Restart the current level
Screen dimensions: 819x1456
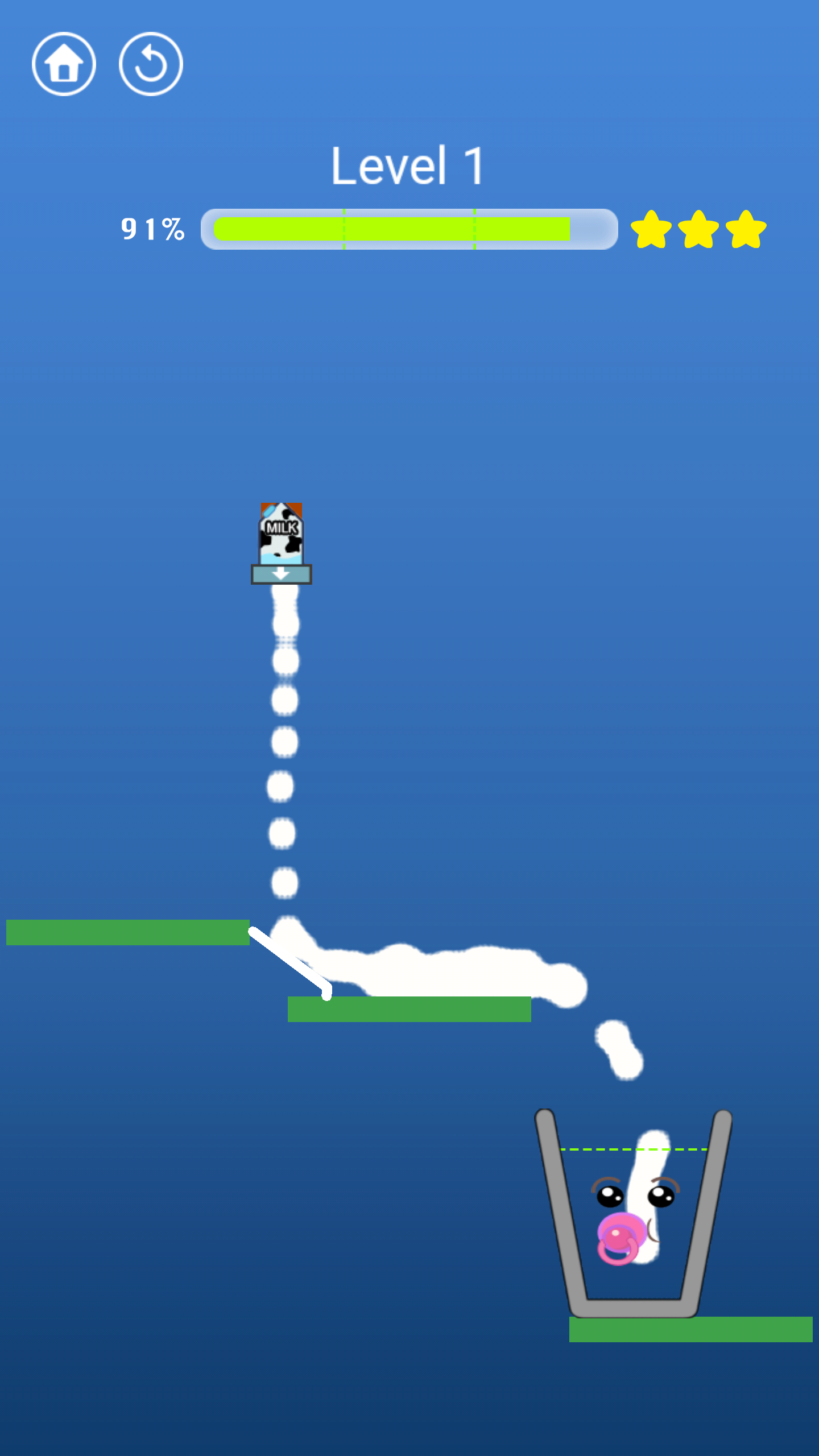151,64
